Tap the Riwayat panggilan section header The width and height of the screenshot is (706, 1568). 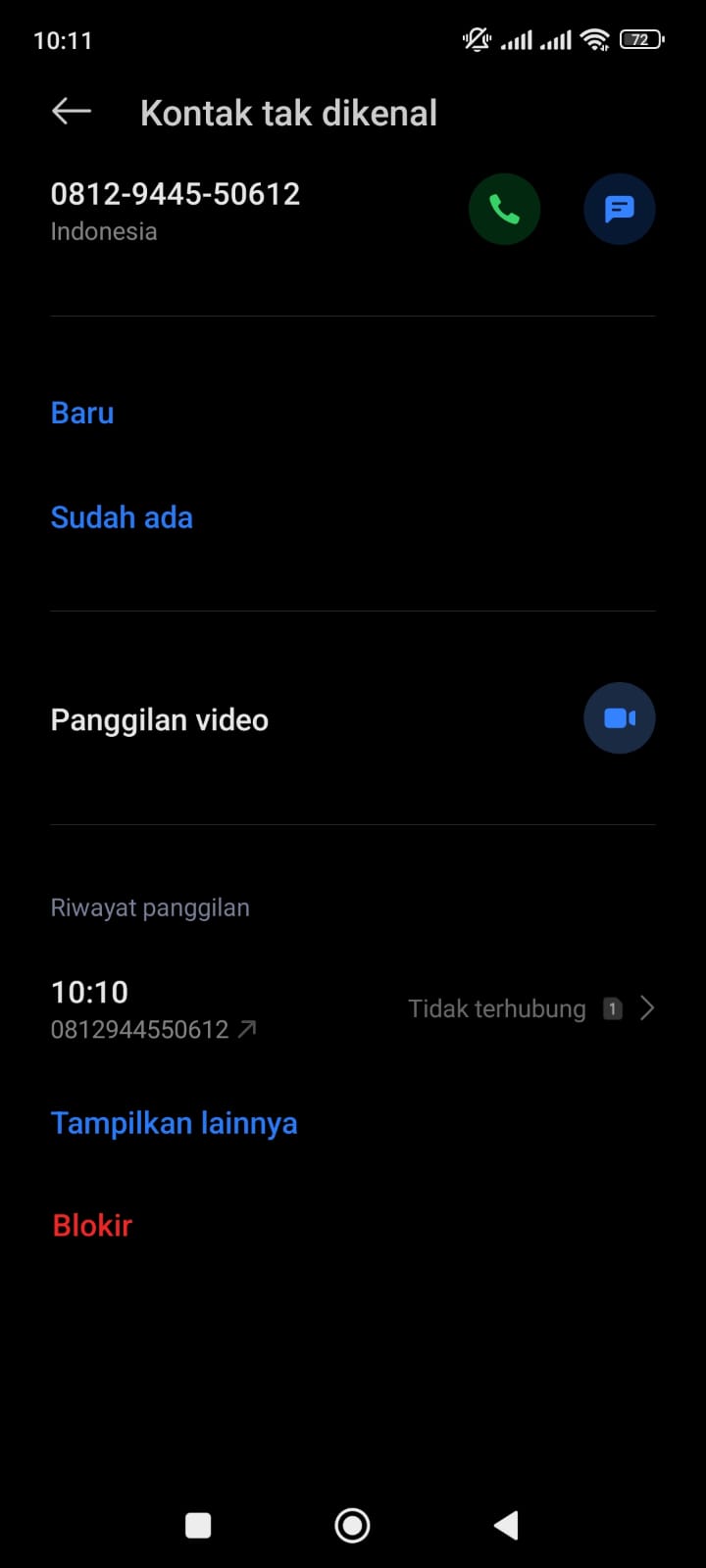(150, 907)
